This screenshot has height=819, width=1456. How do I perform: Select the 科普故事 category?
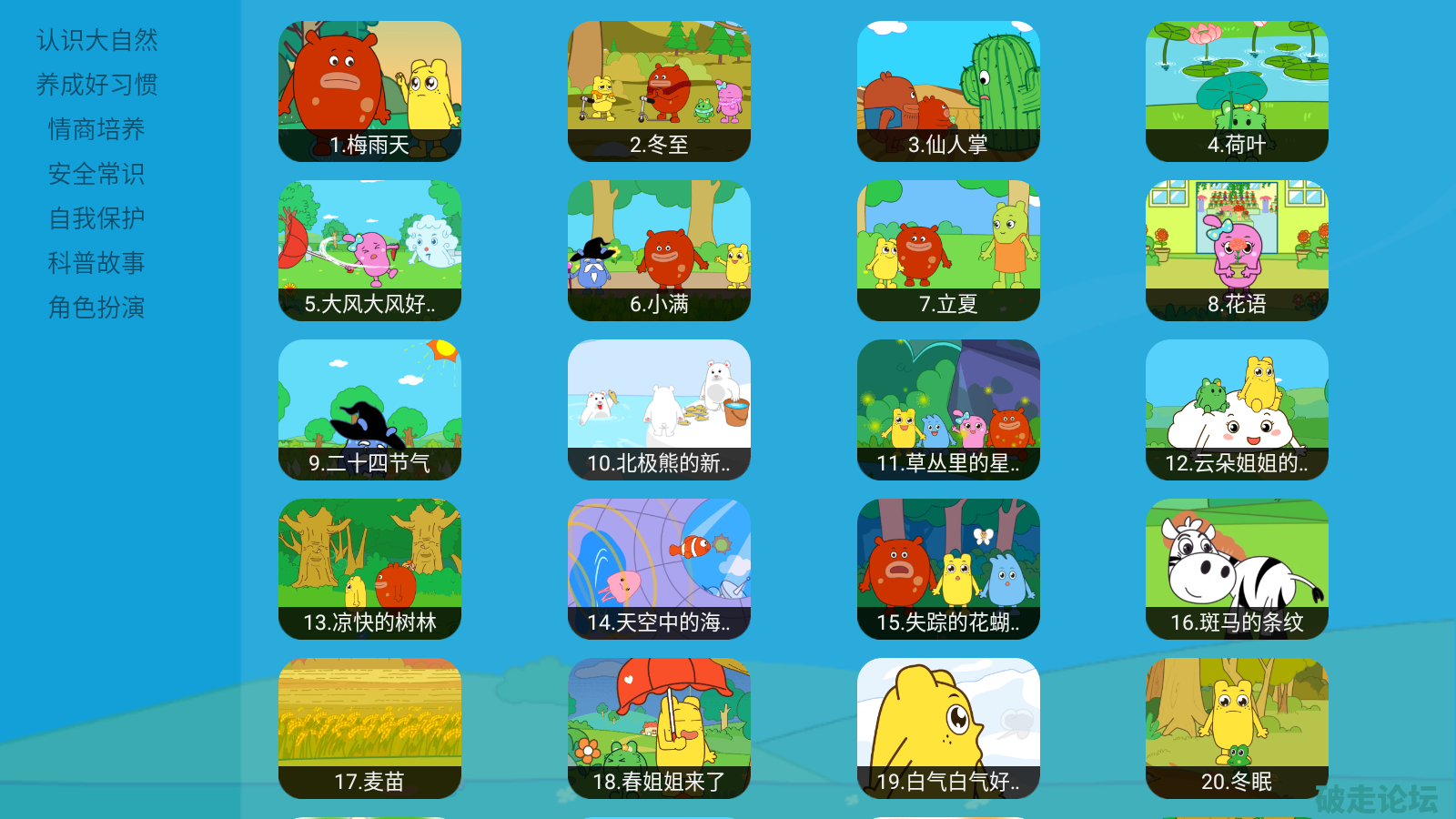(x=96, y=263)
